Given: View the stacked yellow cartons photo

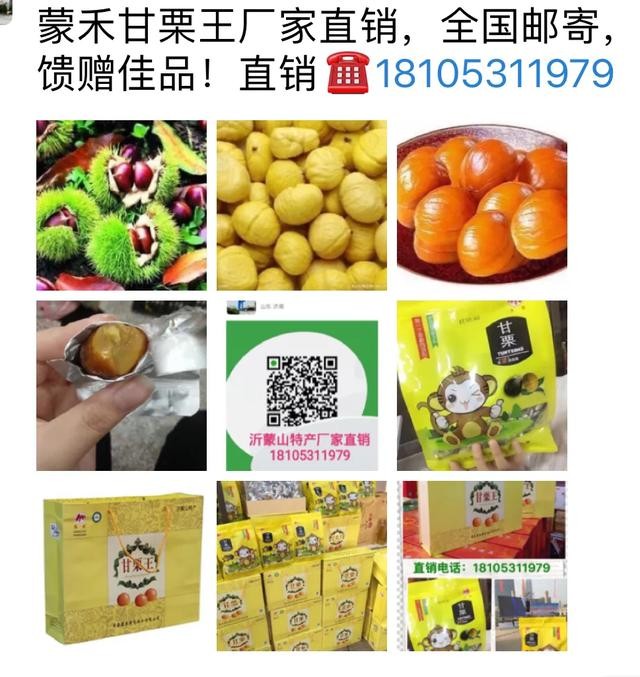Looking at the screenshot, I should 301,566.
